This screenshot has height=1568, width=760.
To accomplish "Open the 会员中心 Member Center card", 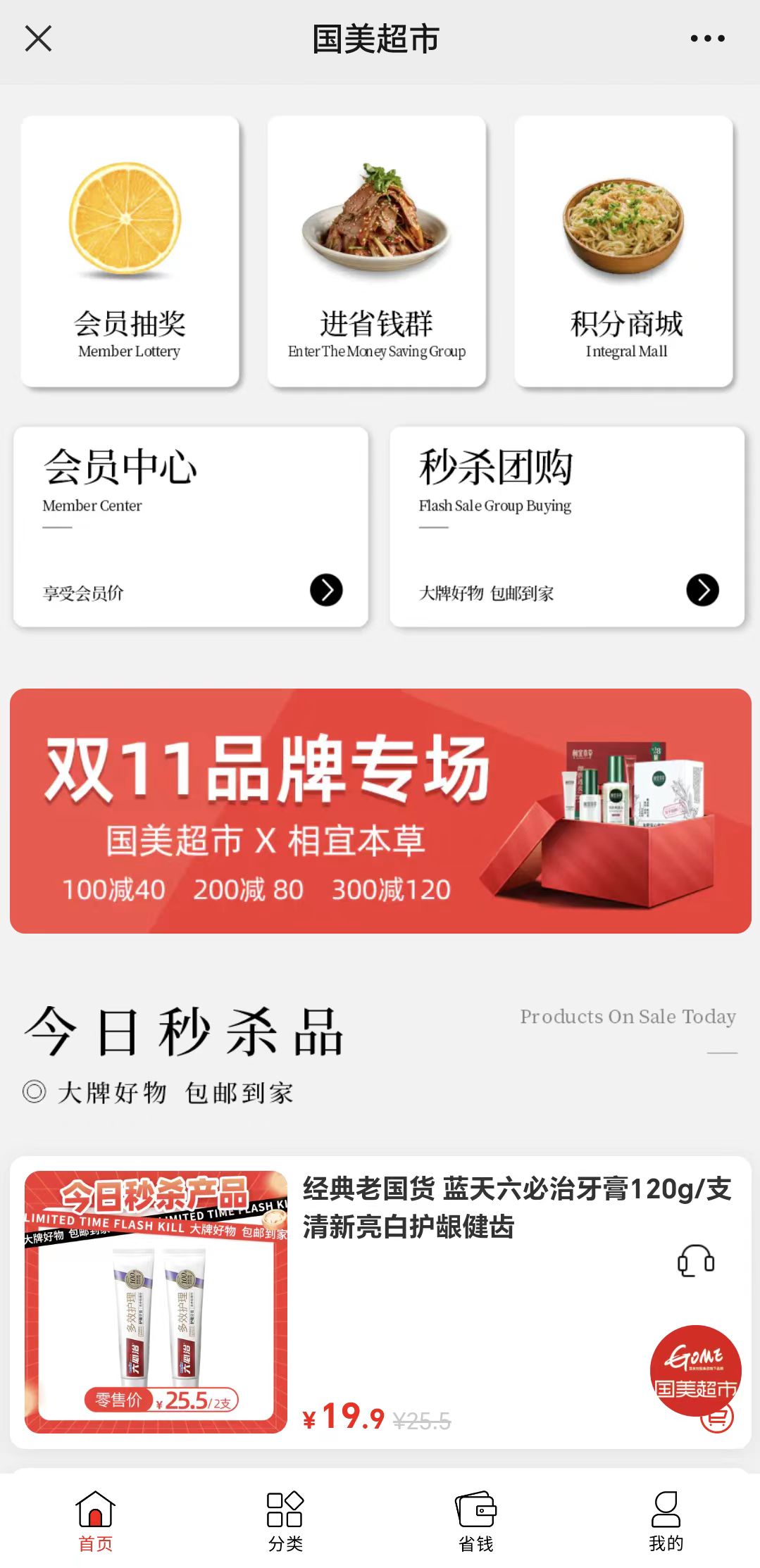I will tap(191, 527).
